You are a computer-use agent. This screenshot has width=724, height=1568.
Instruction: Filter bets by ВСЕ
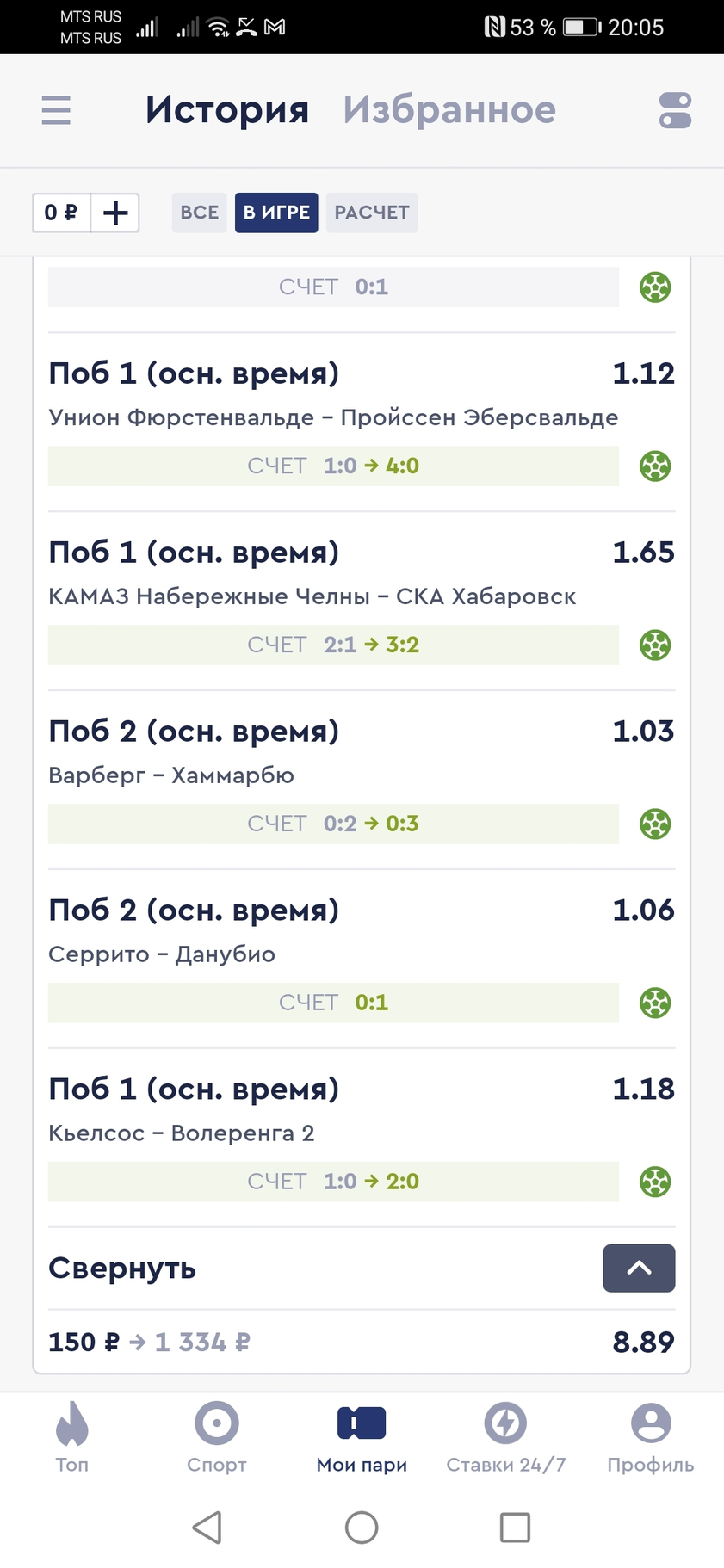tap(200, 213)
